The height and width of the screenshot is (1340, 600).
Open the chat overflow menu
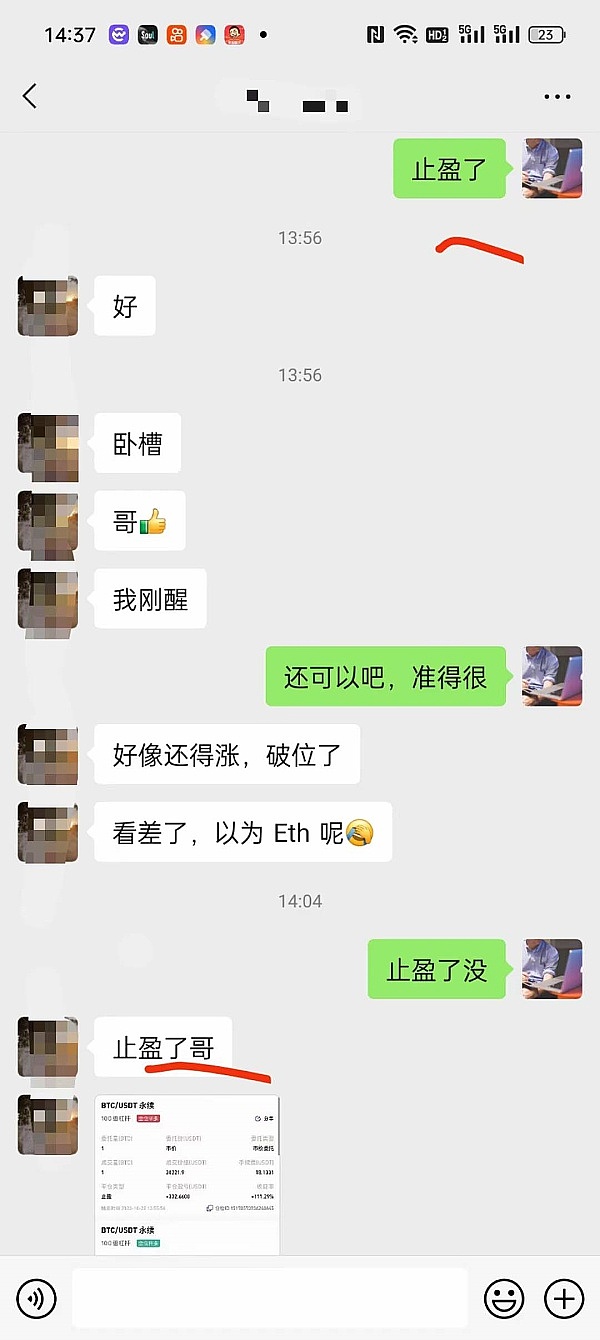coord(556,97)
